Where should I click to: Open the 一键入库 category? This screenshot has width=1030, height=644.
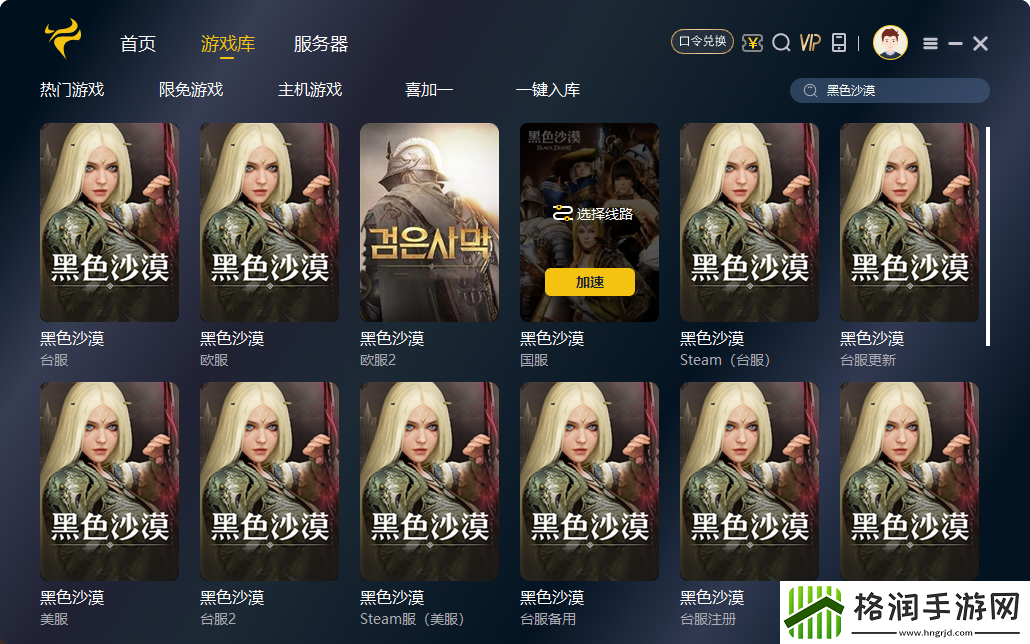click(x=548, y=90)
